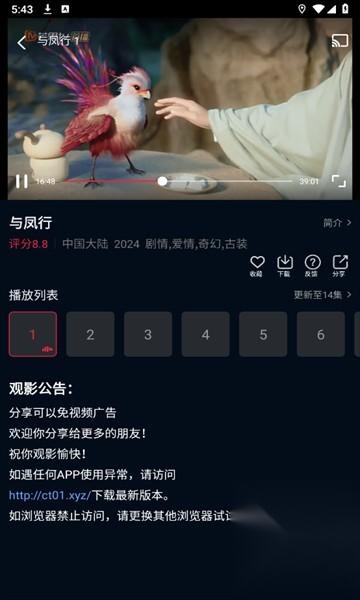The width and height of the screenshot is (360, 600).
Task: Play episode 3
Action: (x=148, y=334)
